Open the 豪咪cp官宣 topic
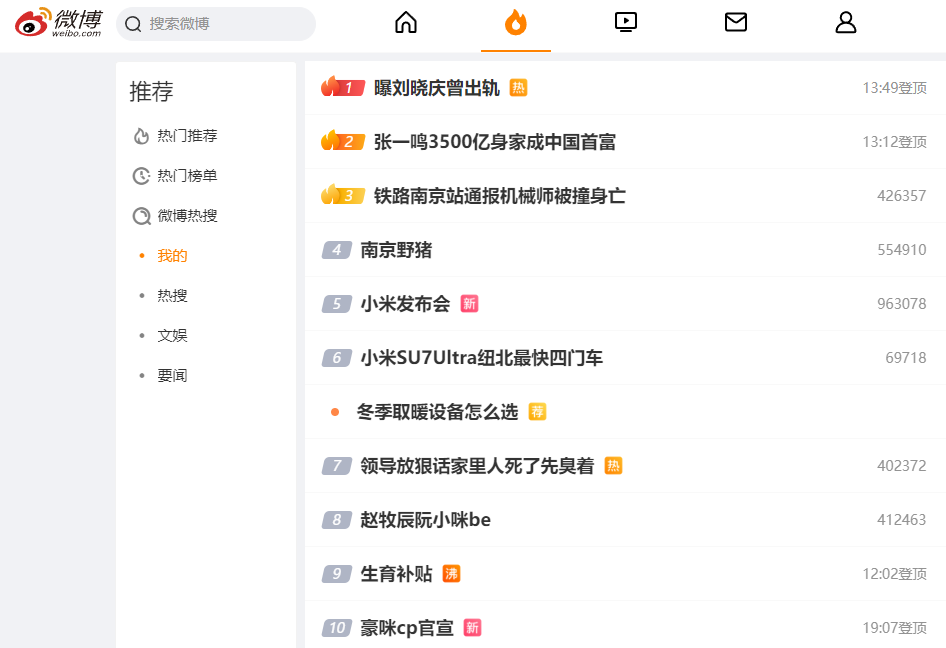This screenshot has width=946, height=648. pyautogui.click(x=407, y=628)
